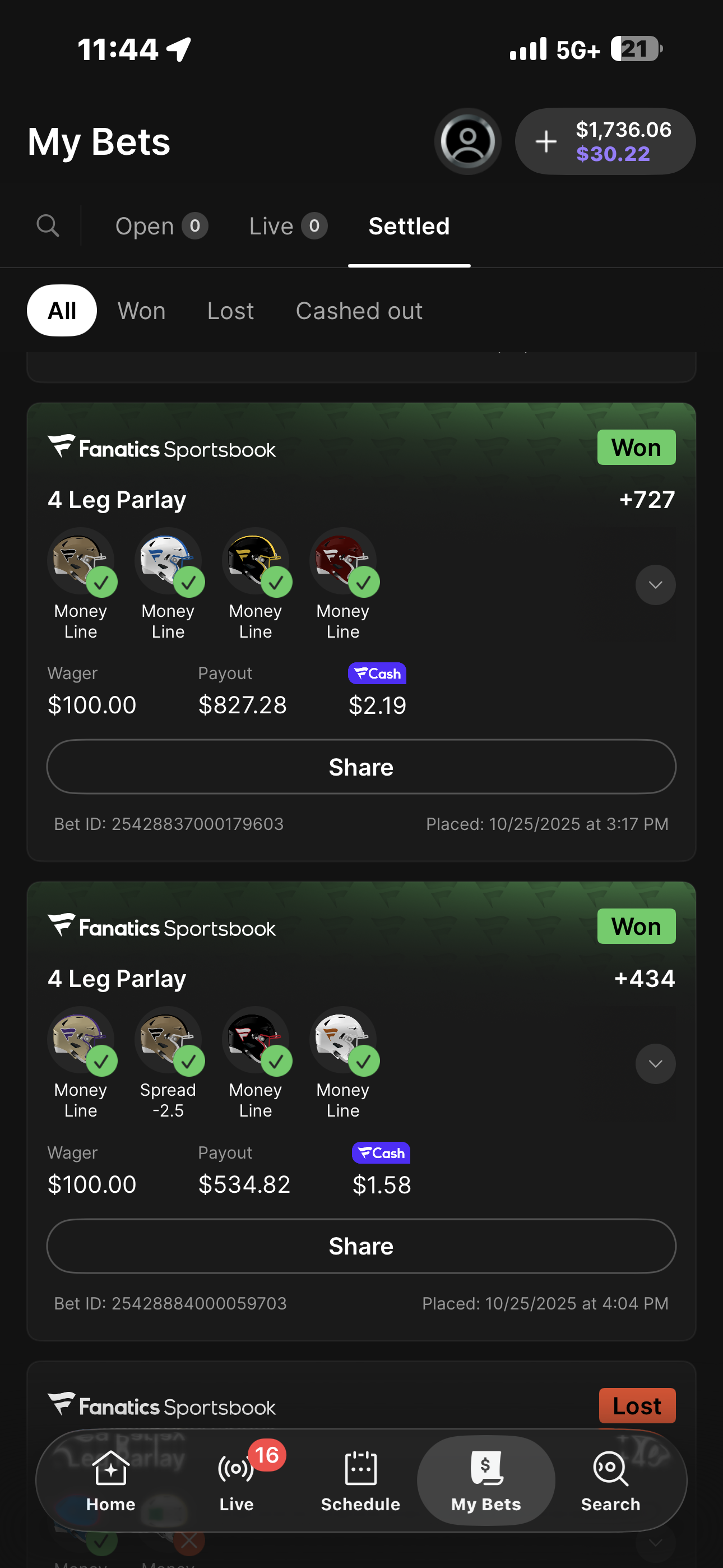Open the account profile icon
Image resolution: width=723 pixels, height=1568 pixels.
(467, 141)
